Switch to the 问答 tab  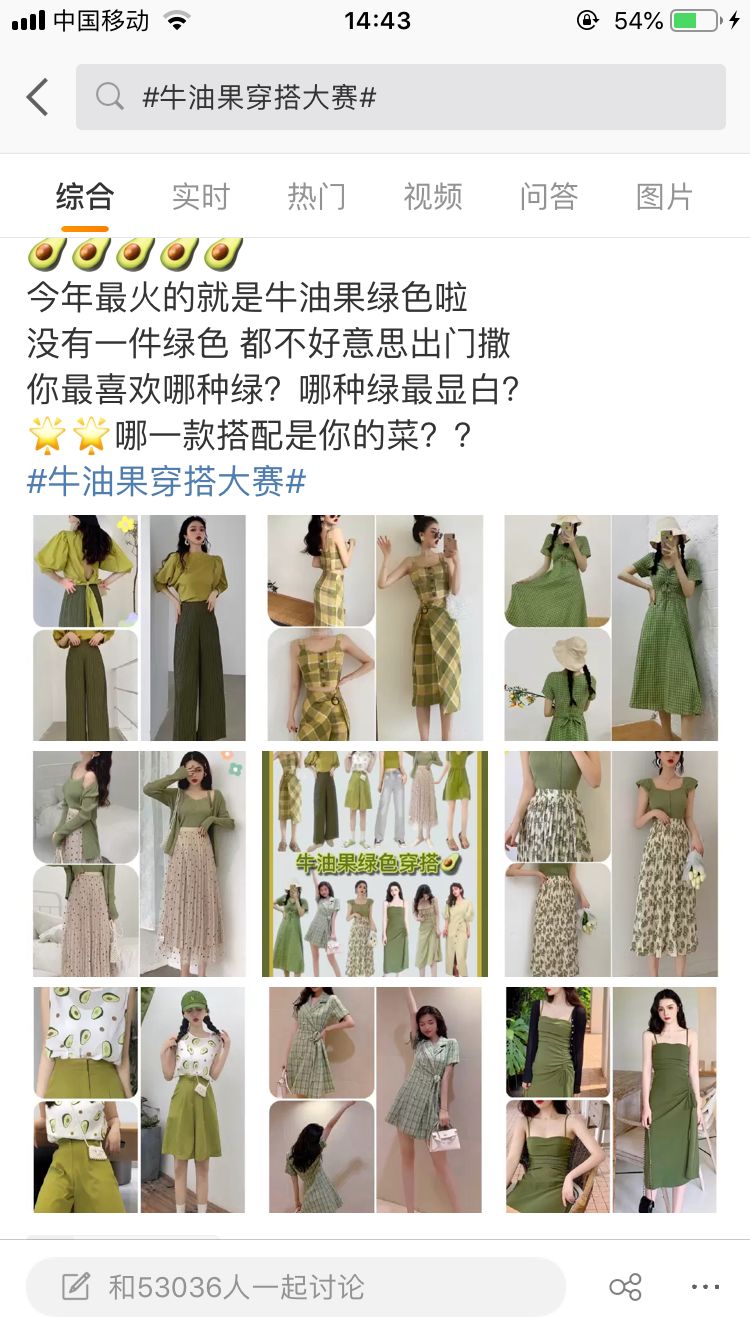[548, 196]
